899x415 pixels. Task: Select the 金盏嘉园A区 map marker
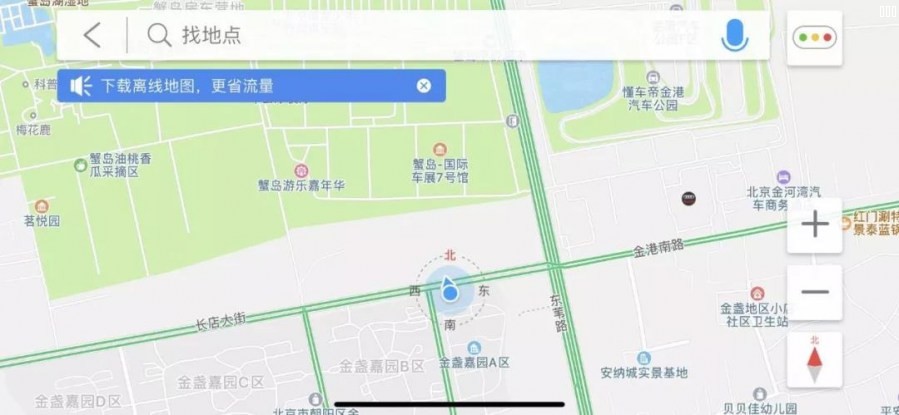coord(474,347)
